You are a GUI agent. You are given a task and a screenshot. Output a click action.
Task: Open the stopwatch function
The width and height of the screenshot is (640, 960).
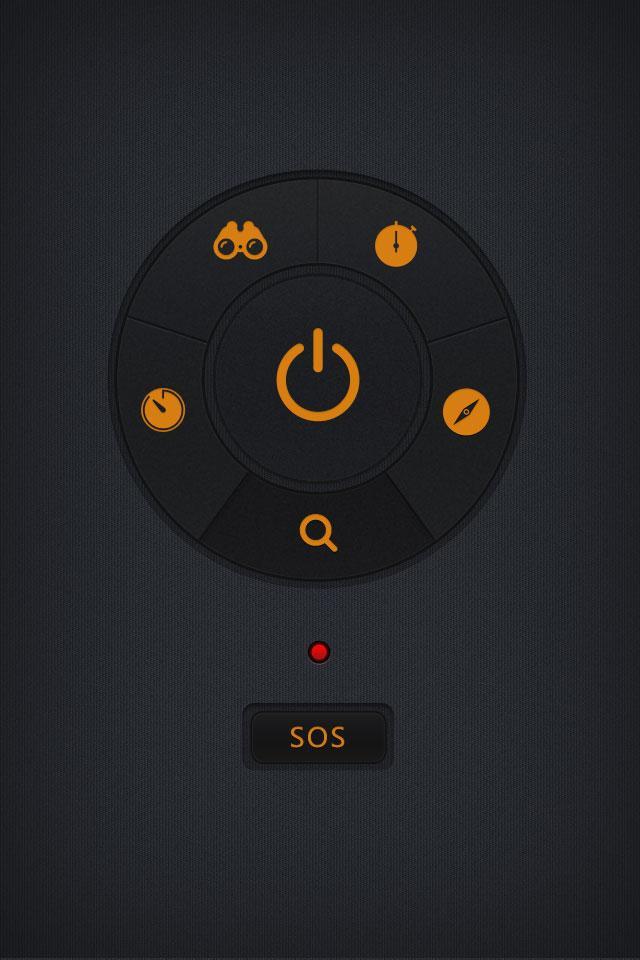(397, 243)
